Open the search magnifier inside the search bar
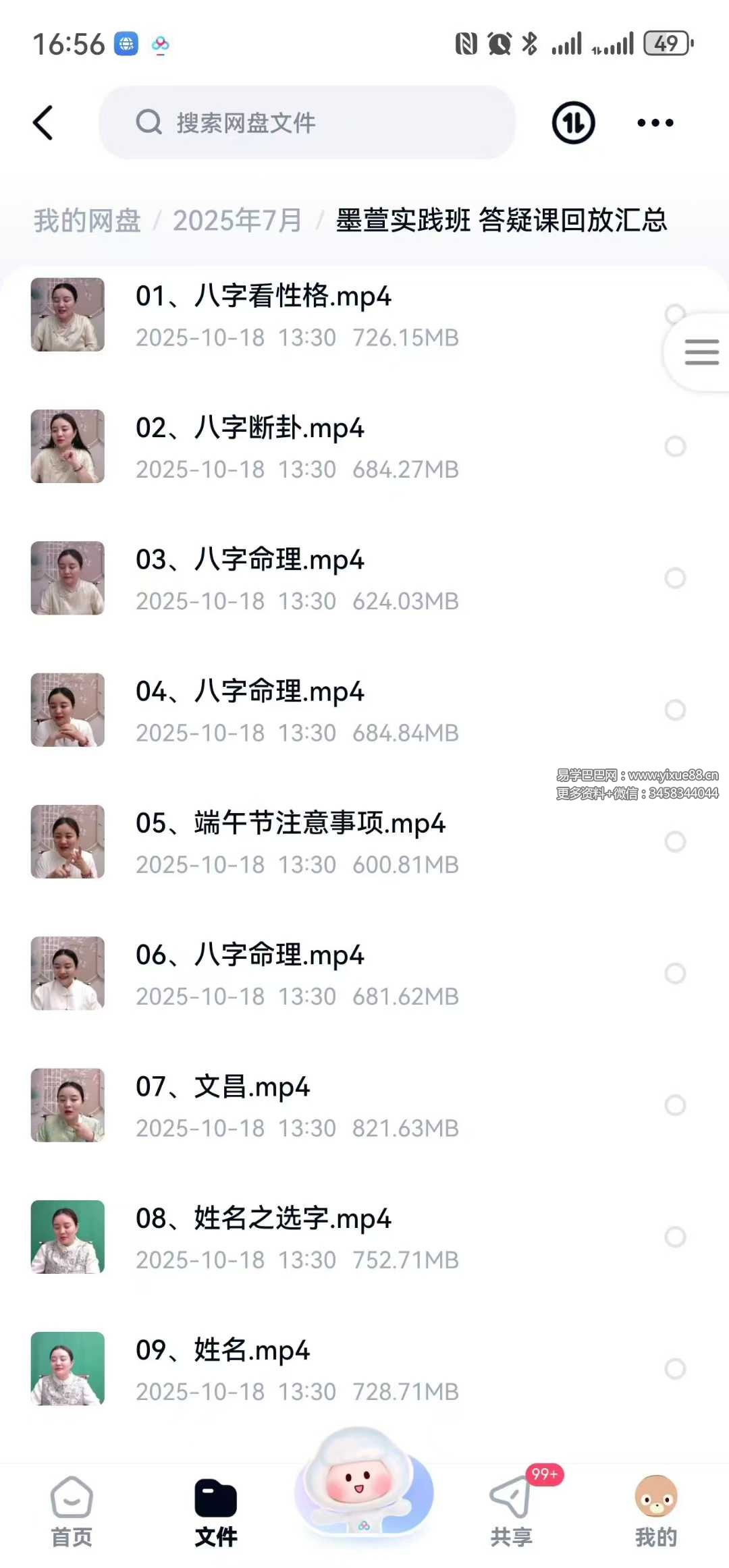 pos(148,123)
